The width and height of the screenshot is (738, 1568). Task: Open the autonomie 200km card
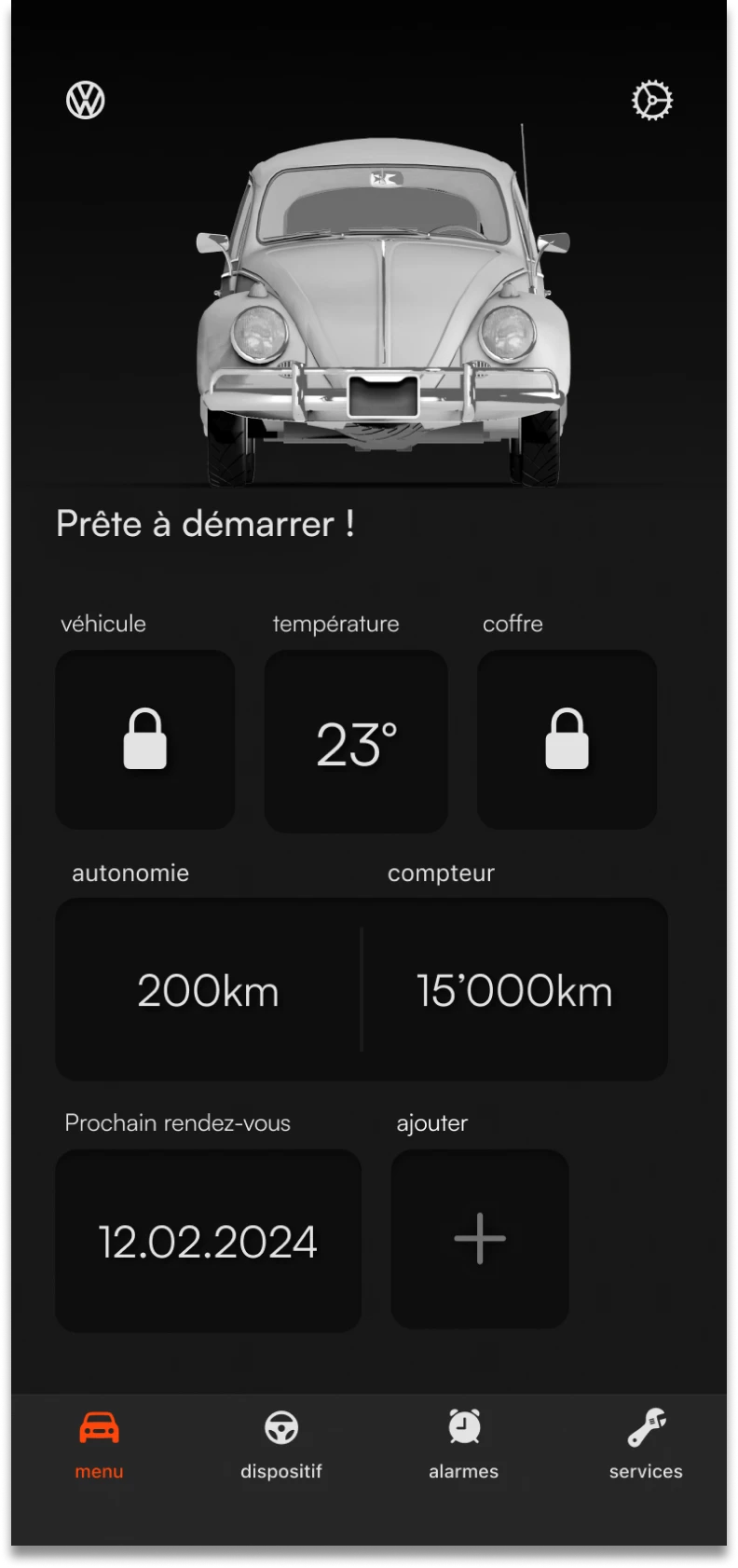coord(208,990)
